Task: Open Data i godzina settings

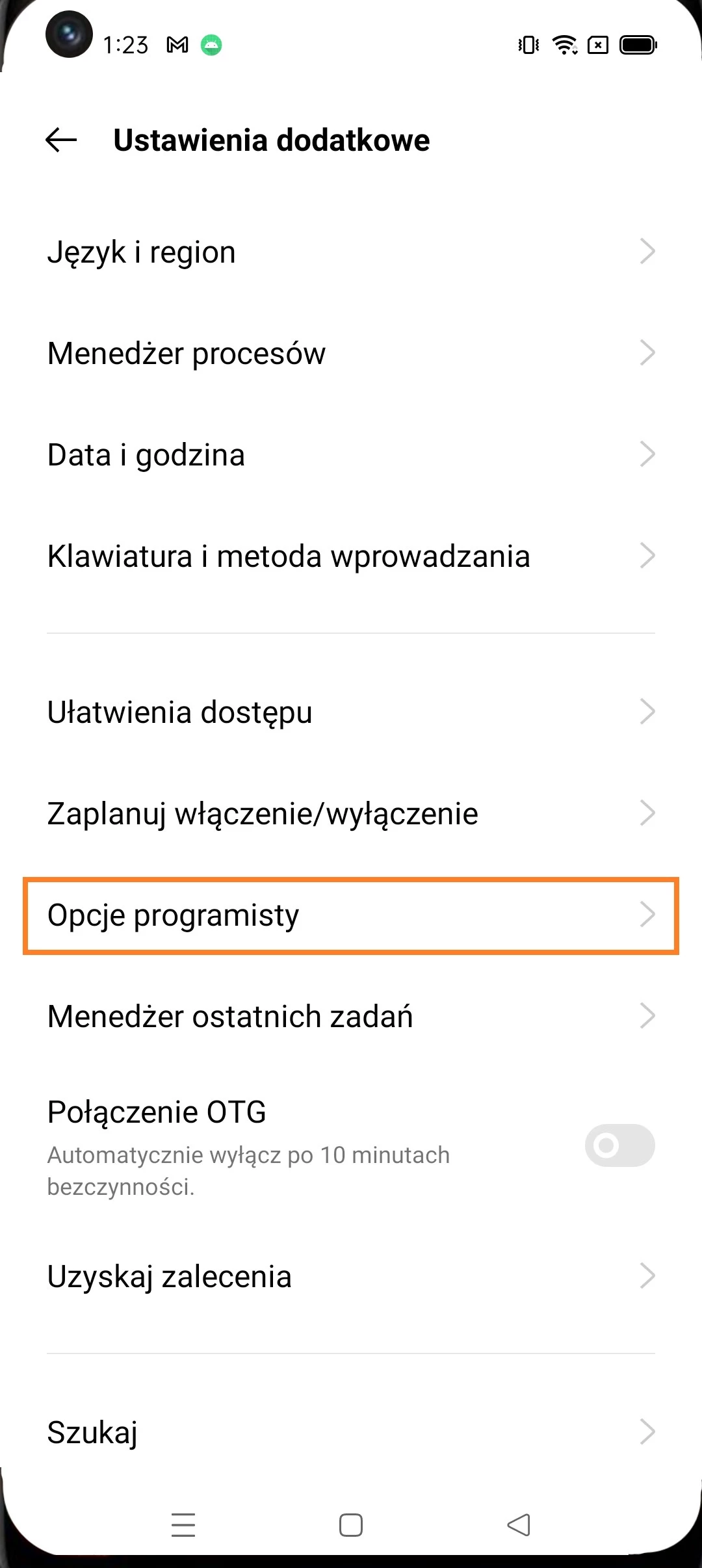Action: coord(351,455)
